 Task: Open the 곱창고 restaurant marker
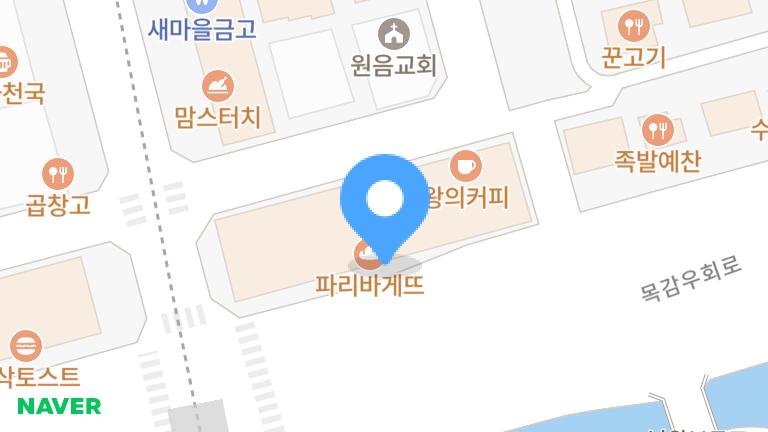click(x=58, y=174)
